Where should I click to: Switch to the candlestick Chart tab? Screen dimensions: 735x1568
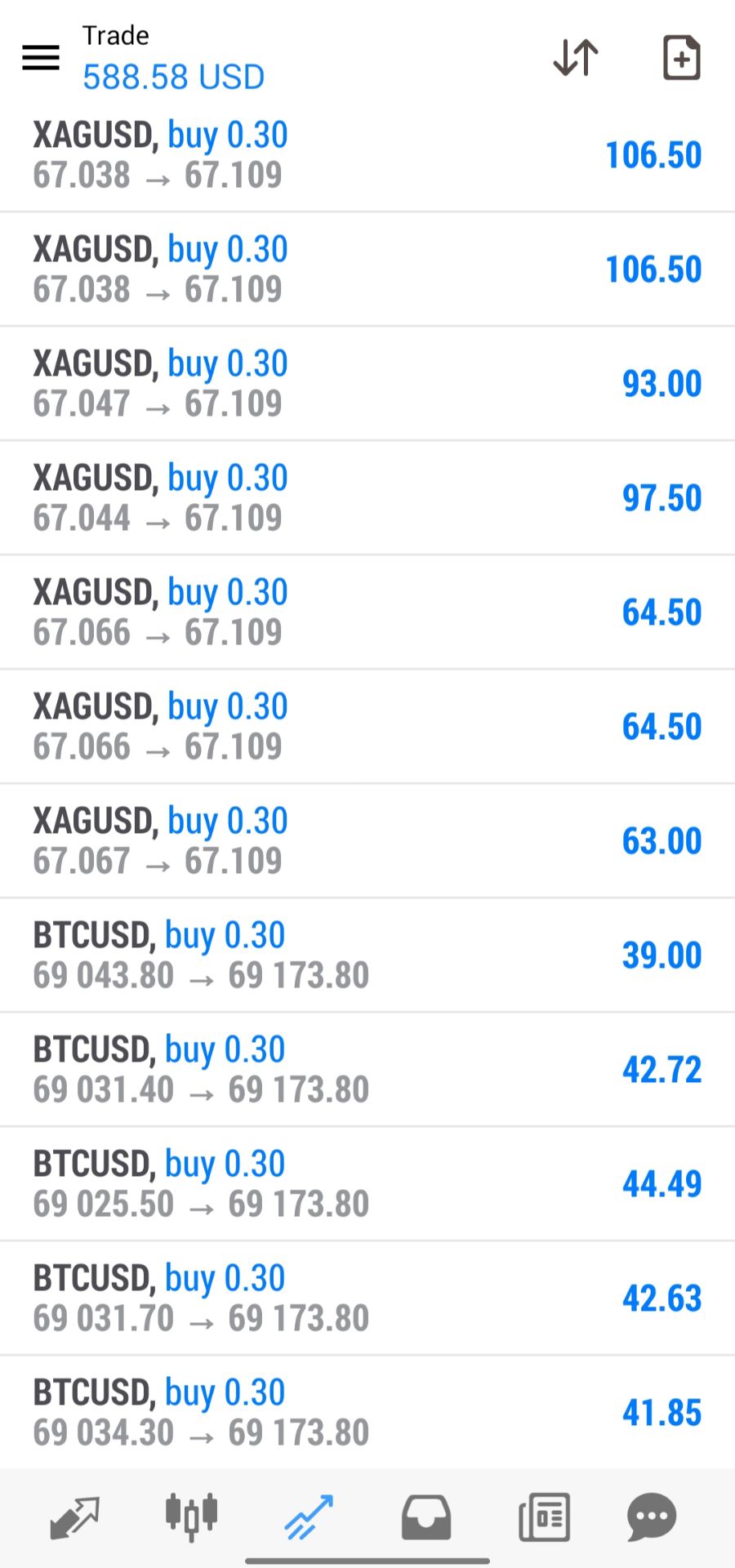click(192, 1517)
